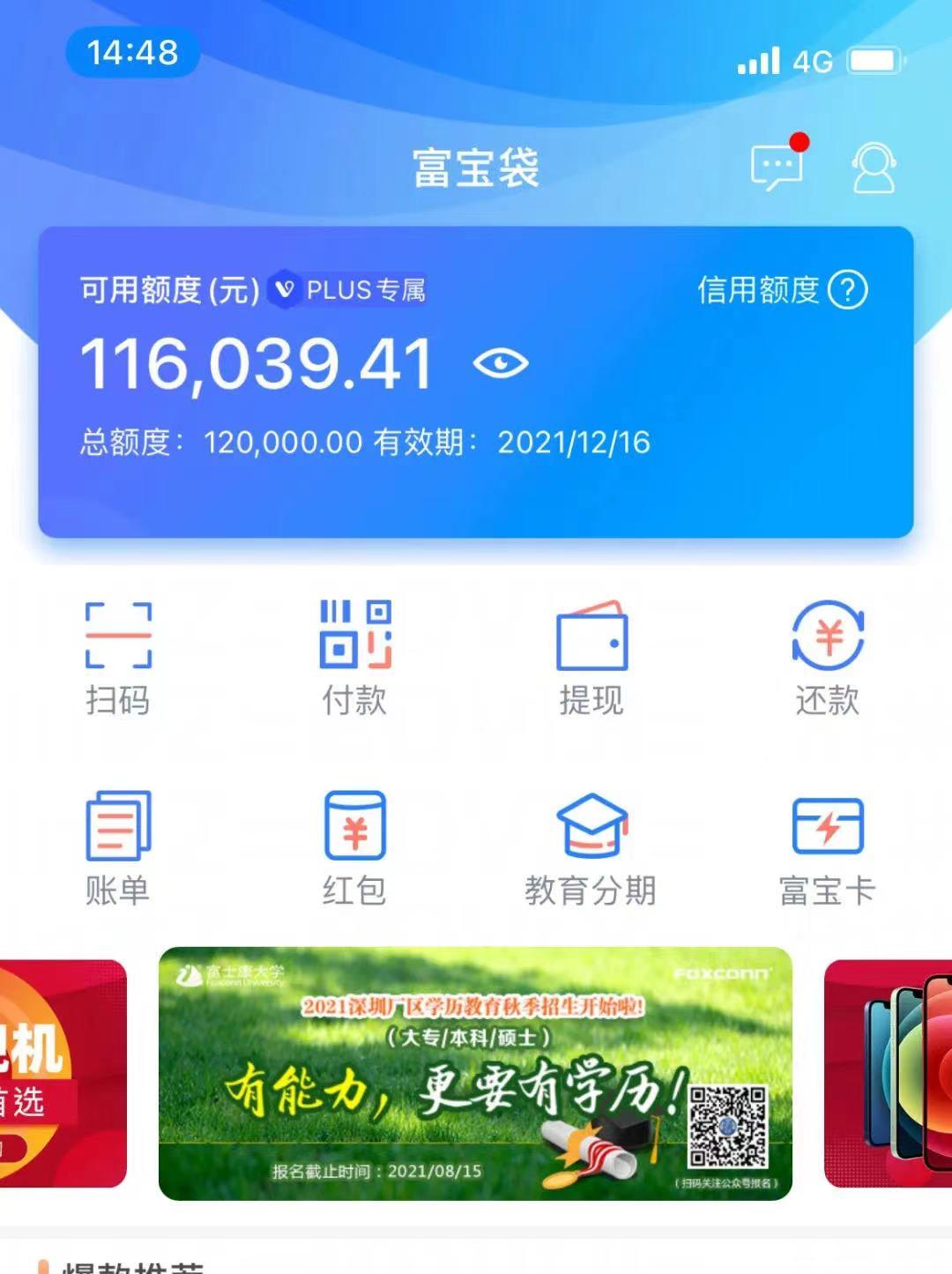Screen dimensions: 952x1274
Task: Select the 扫码 scan QR code icon
Action: point(119,657)
